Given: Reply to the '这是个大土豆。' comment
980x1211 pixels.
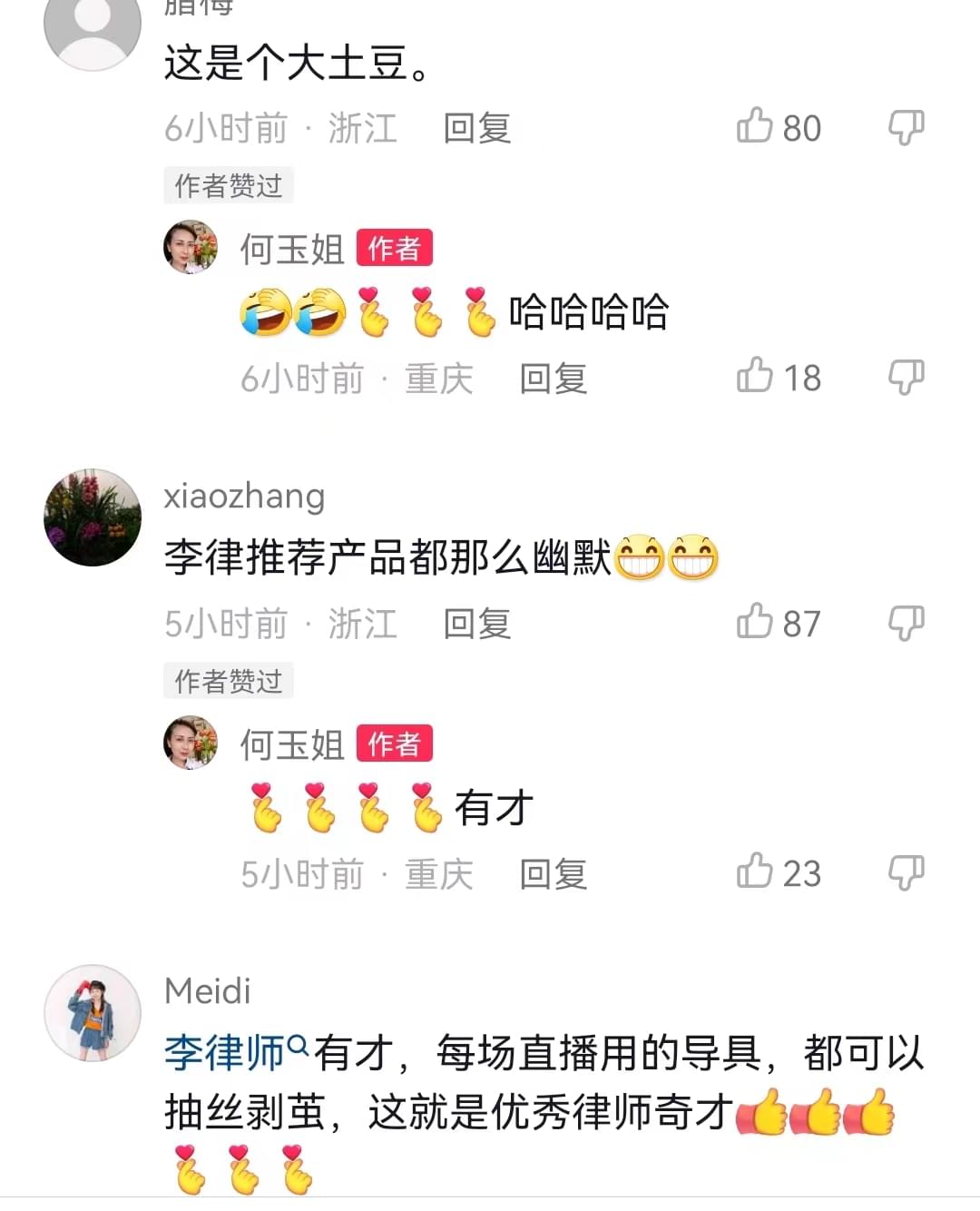Looking at the screenshot, I should point(476,128).
